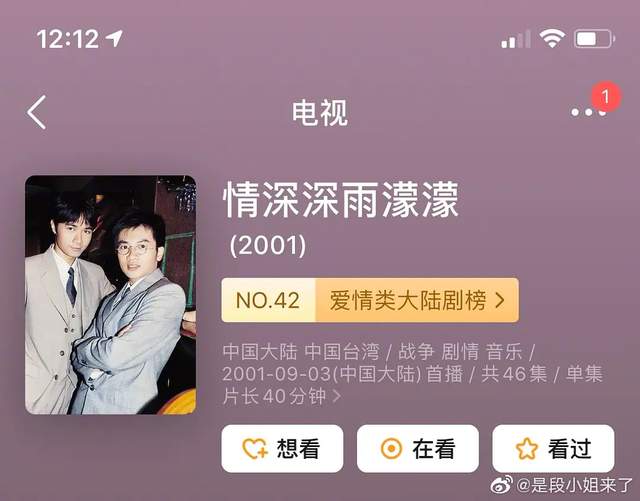Expand the drama details info line
This screenshot has width=640, height=501.
tap(336, 397)
